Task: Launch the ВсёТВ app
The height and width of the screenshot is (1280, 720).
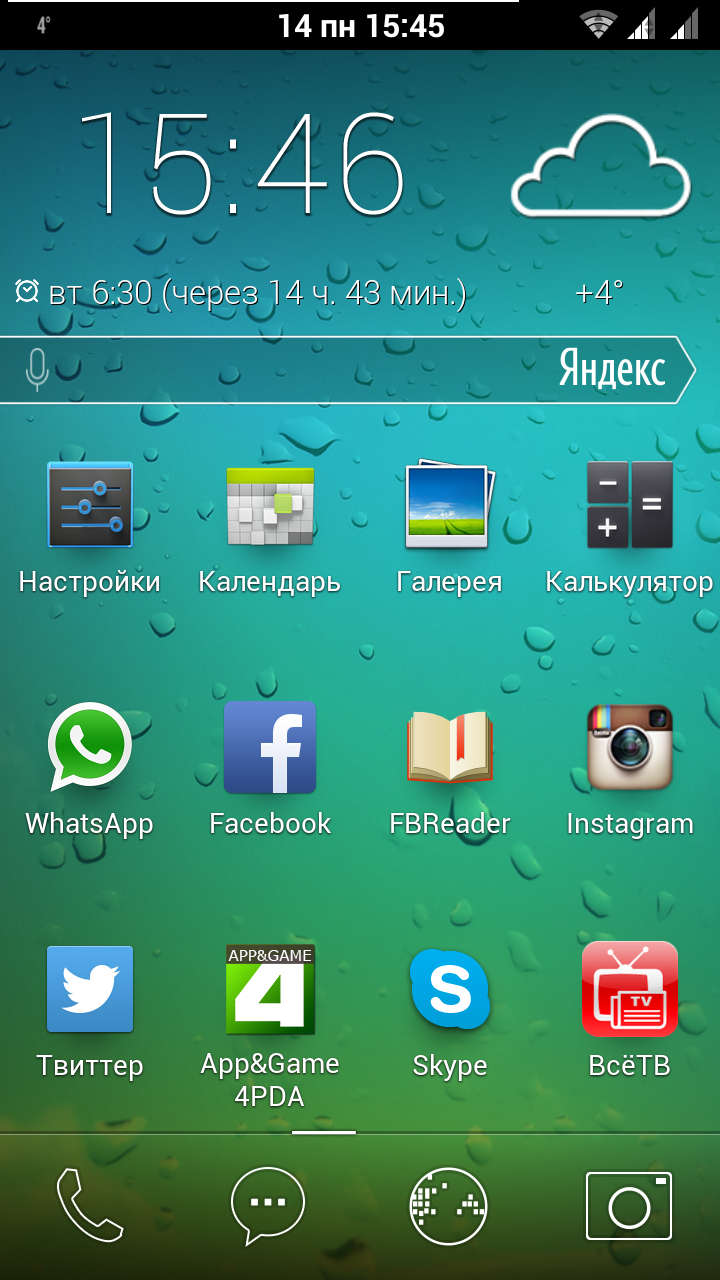Action: (x=629, y=989)
